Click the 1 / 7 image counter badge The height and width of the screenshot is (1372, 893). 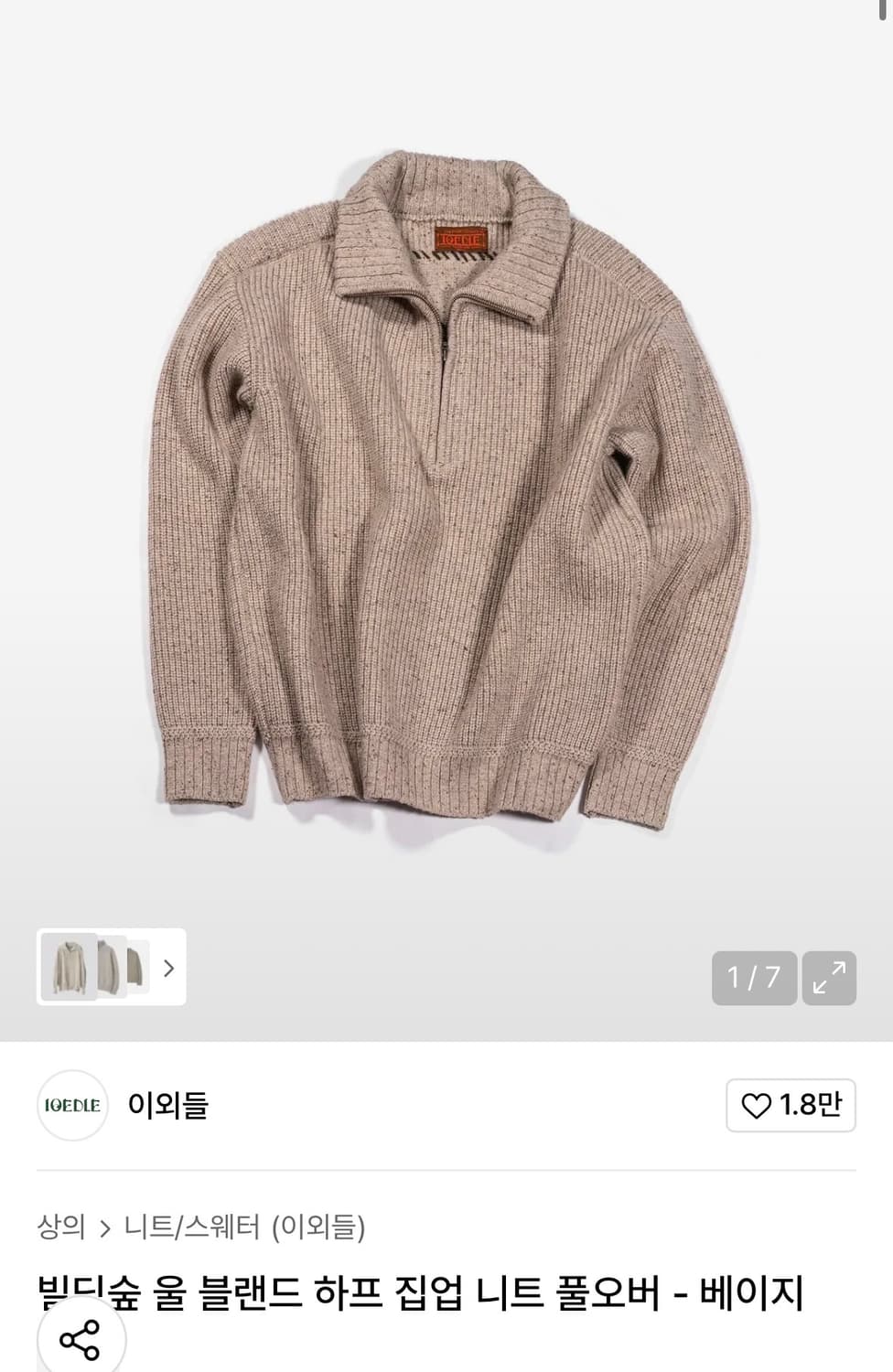753,978
